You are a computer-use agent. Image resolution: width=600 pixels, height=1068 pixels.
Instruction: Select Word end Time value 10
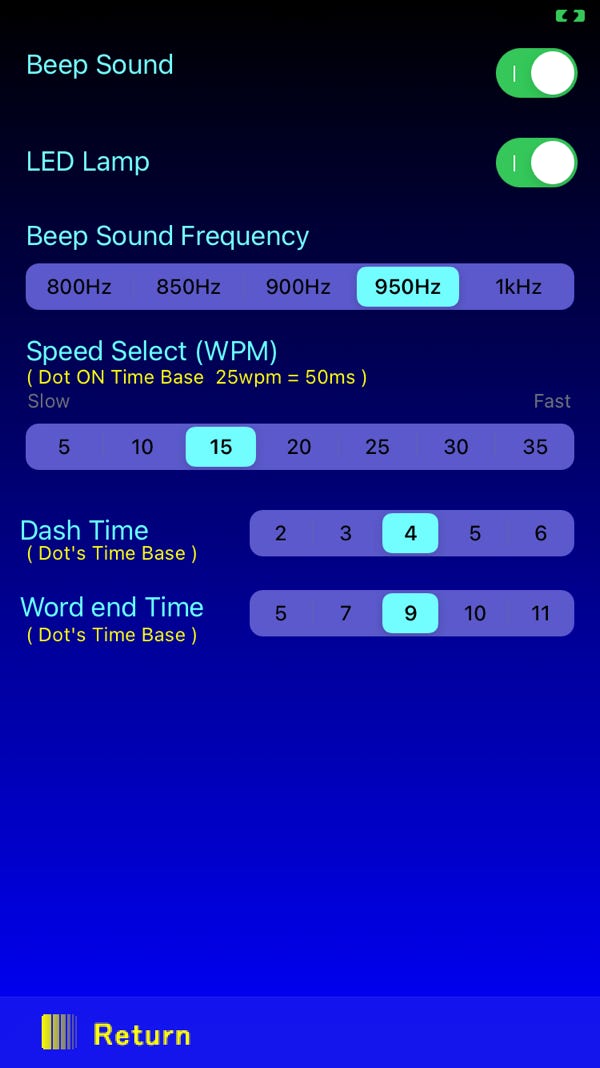pyautogui.click(x=475, y=613)
